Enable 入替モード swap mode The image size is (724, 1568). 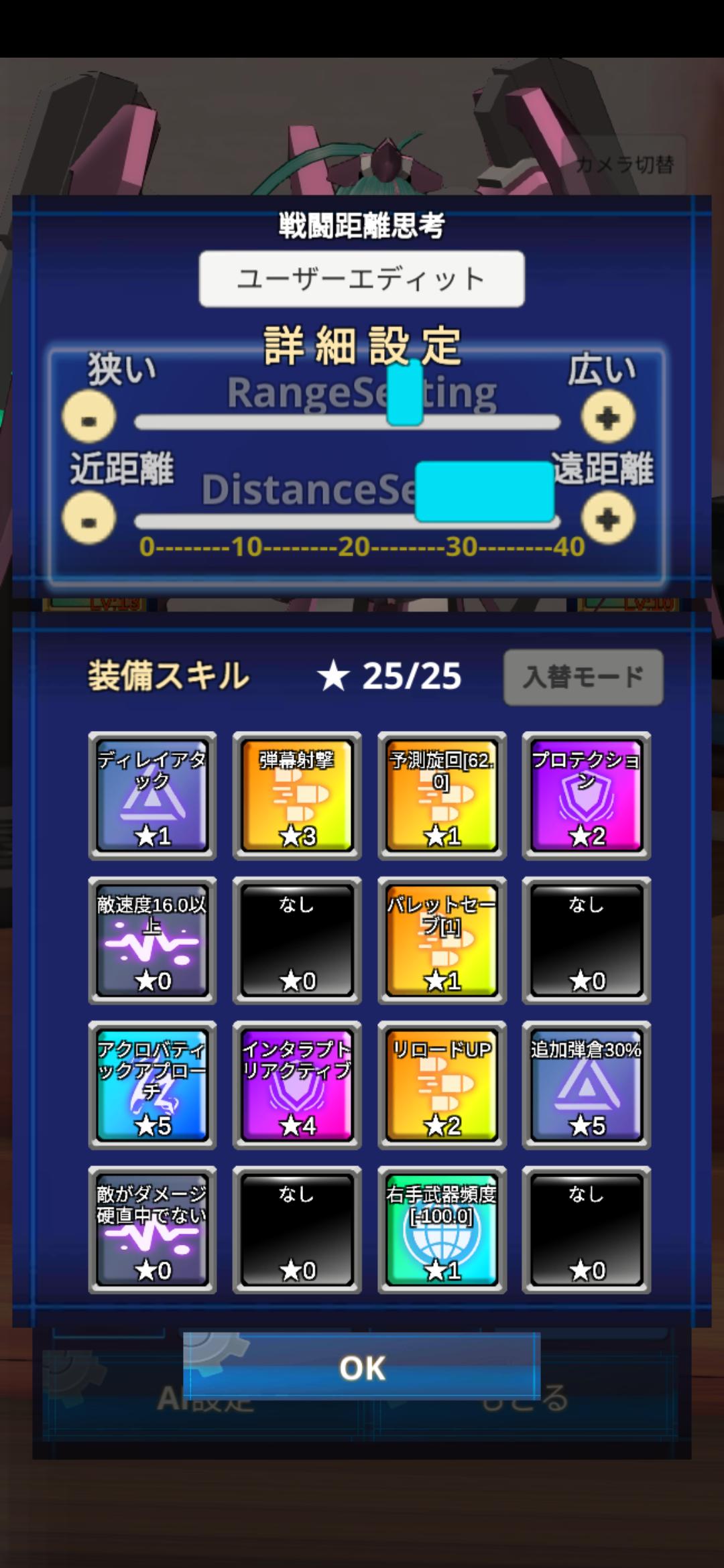pos(583,677)
